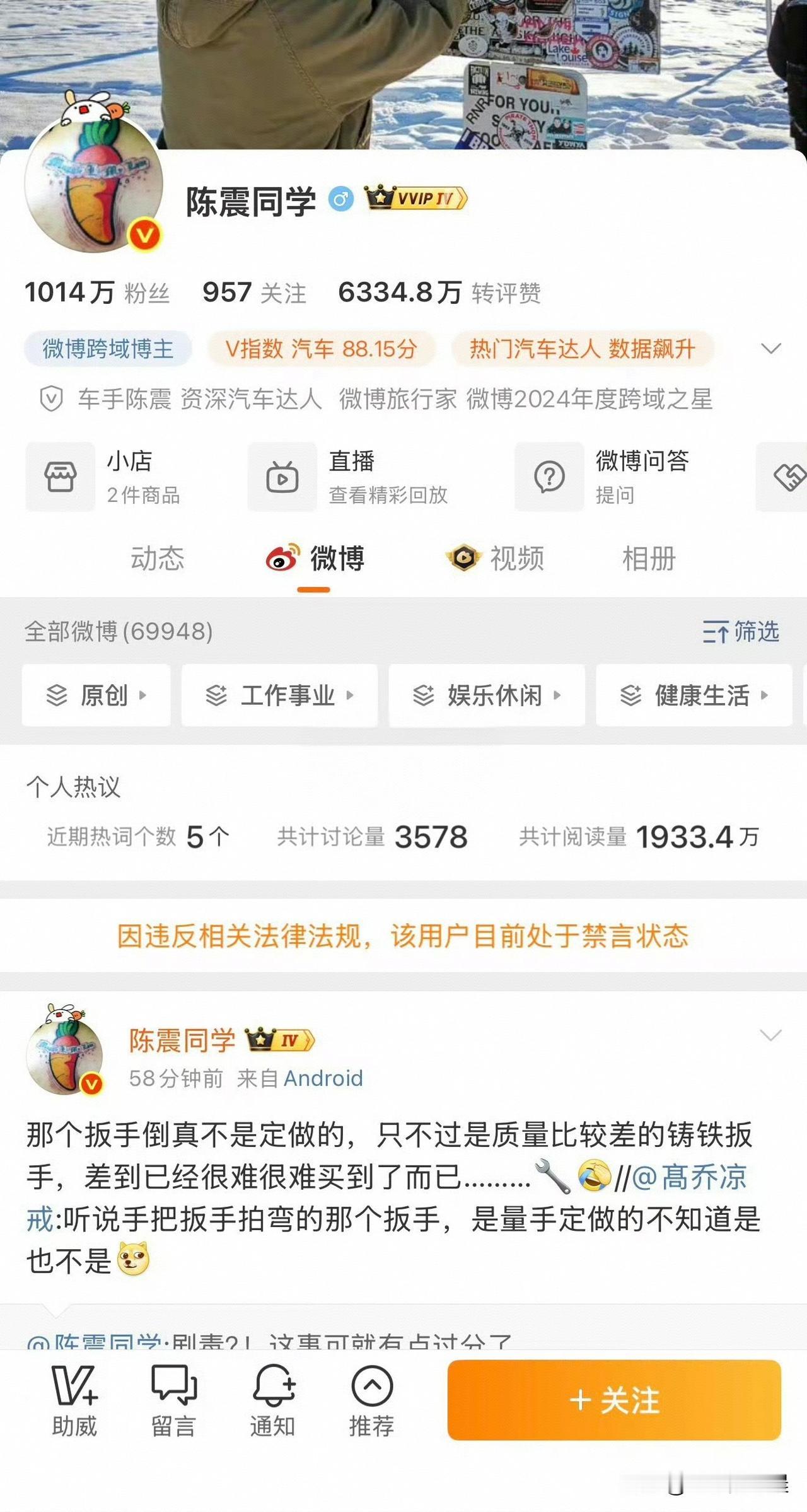Expand the 工作事业 filter dropdown
The height and width of the screenshot is (1512, 807).
click(x=279, y=697)
